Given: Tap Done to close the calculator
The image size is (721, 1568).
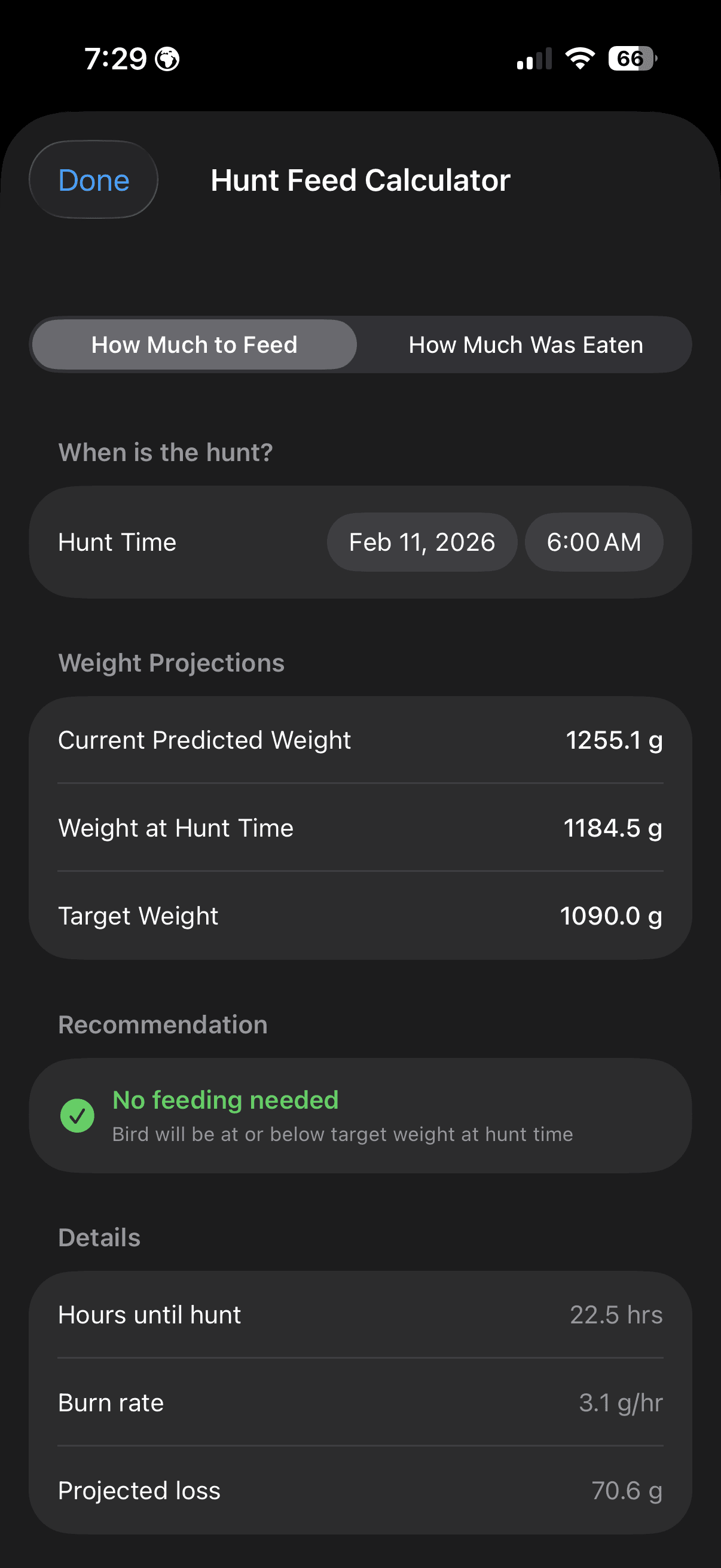Looking at the screenshot, I should [x=93, y=179].
